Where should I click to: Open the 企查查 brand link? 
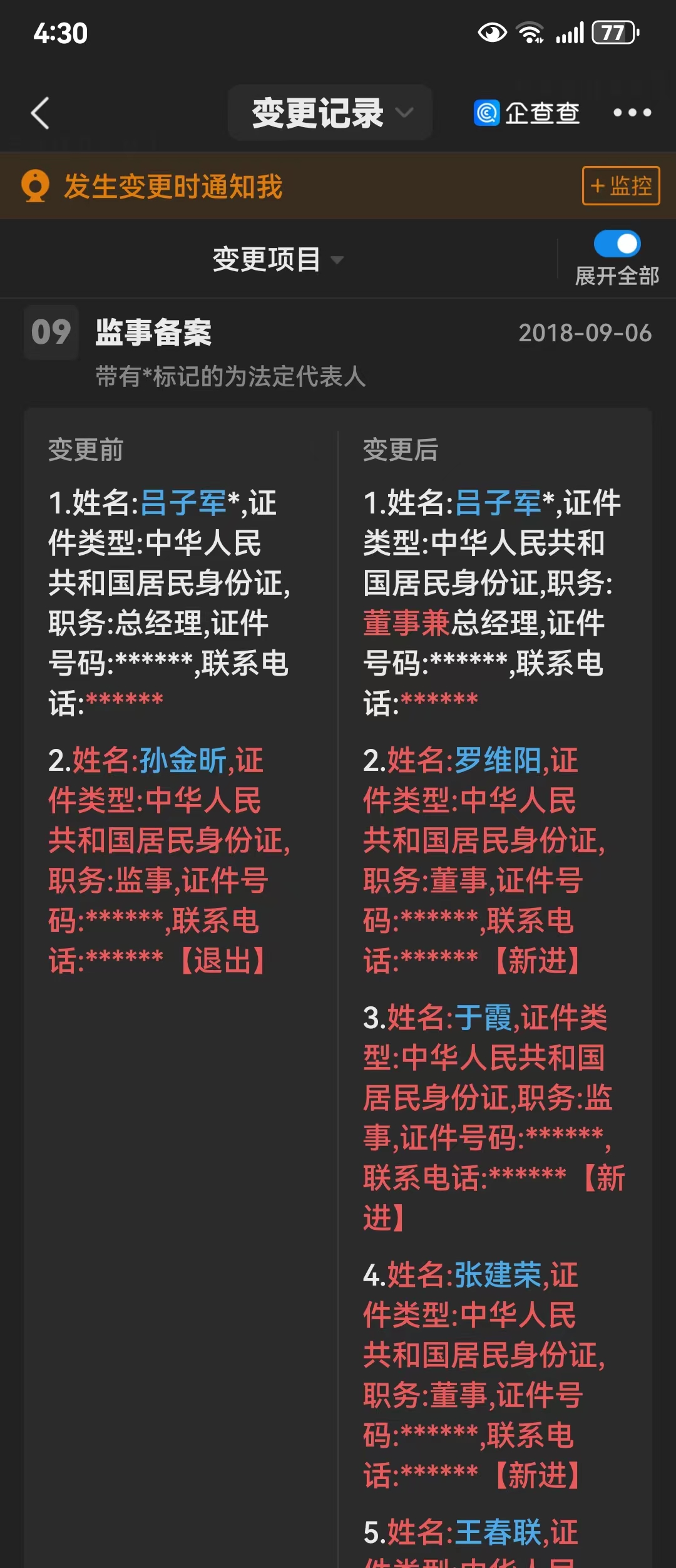[x=526, y=113]
